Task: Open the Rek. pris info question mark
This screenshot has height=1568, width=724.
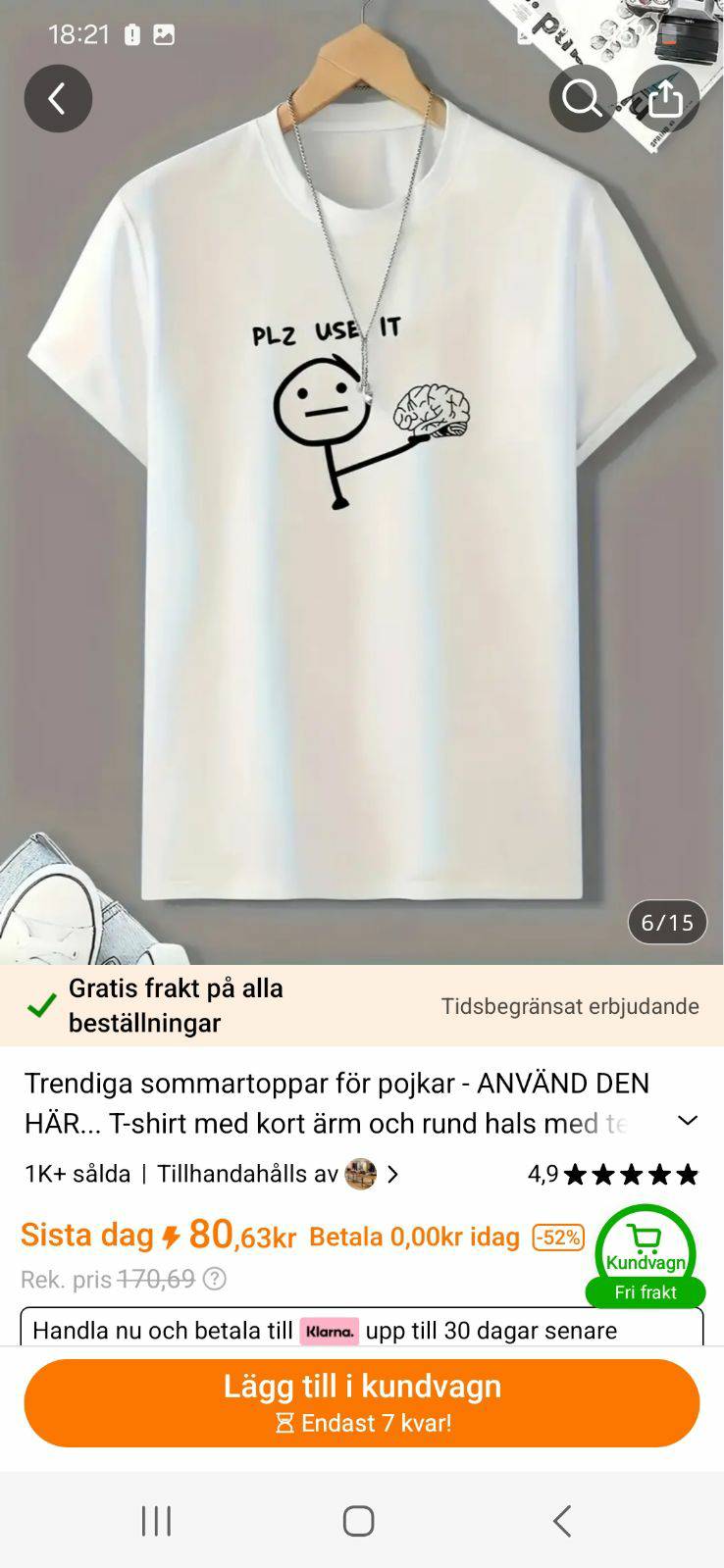Action: pyautogui.click(x=214, y=1279)
